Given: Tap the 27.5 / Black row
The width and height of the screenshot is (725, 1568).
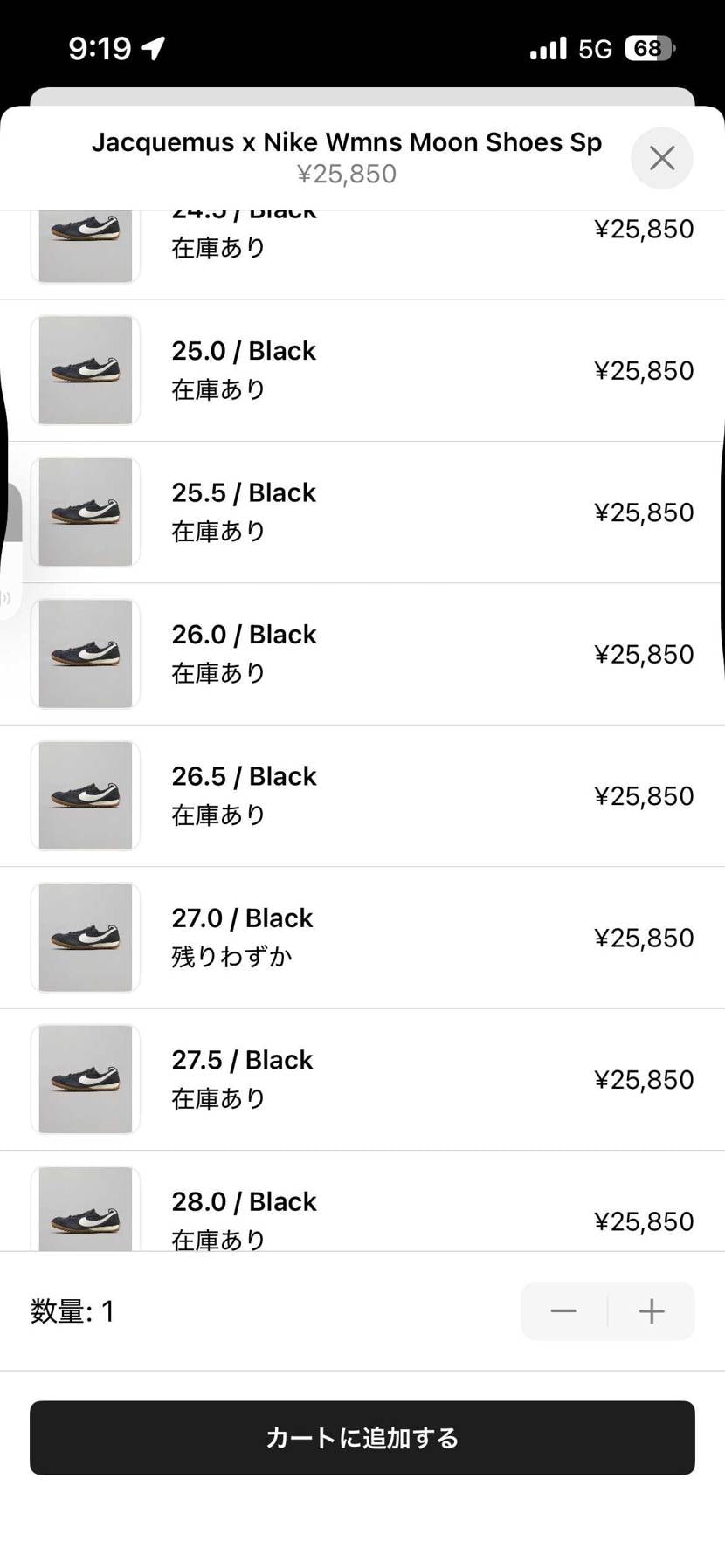Looking at the screenshot, I should tap(362, 1079).
